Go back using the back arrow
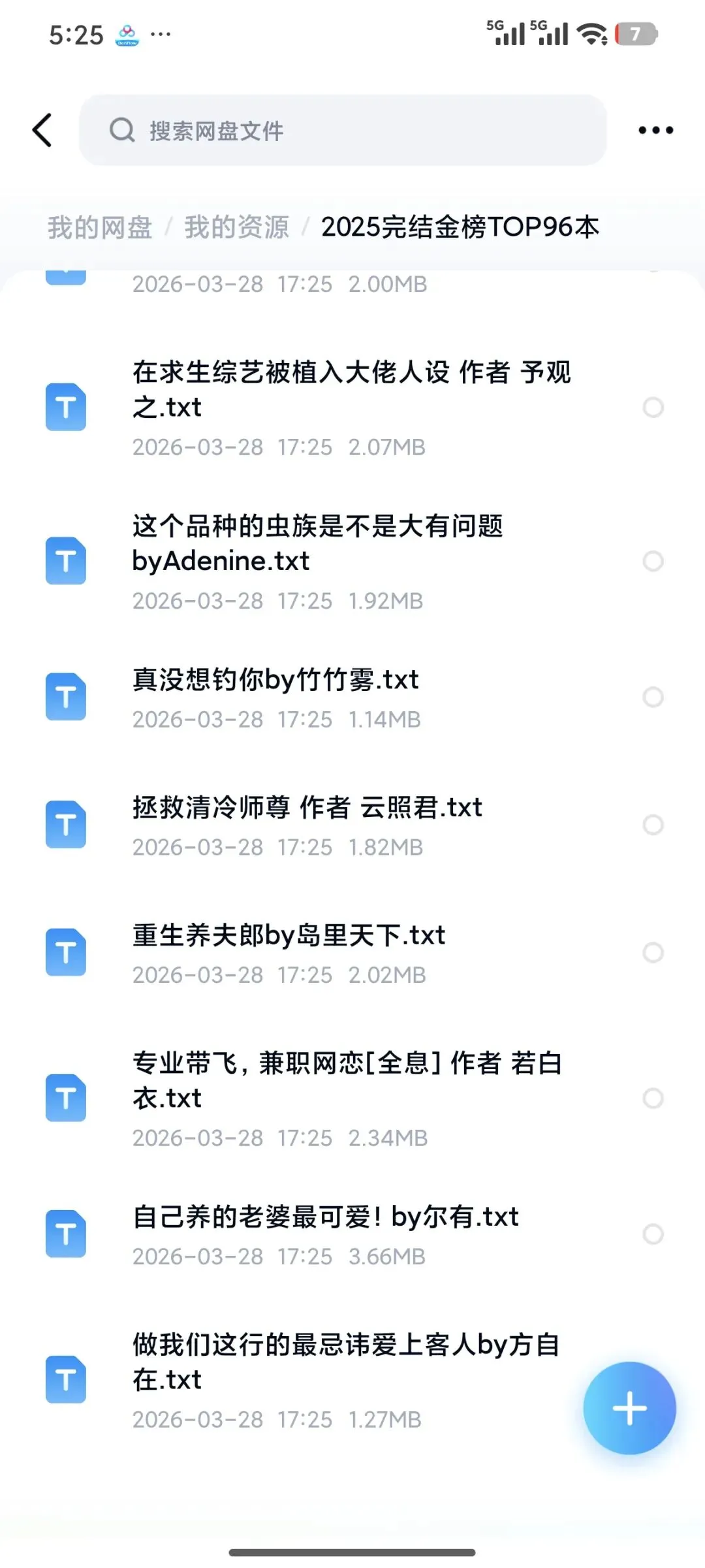Image resolution: width=705 pixels, height=1568 pixels. coord(42,130)
